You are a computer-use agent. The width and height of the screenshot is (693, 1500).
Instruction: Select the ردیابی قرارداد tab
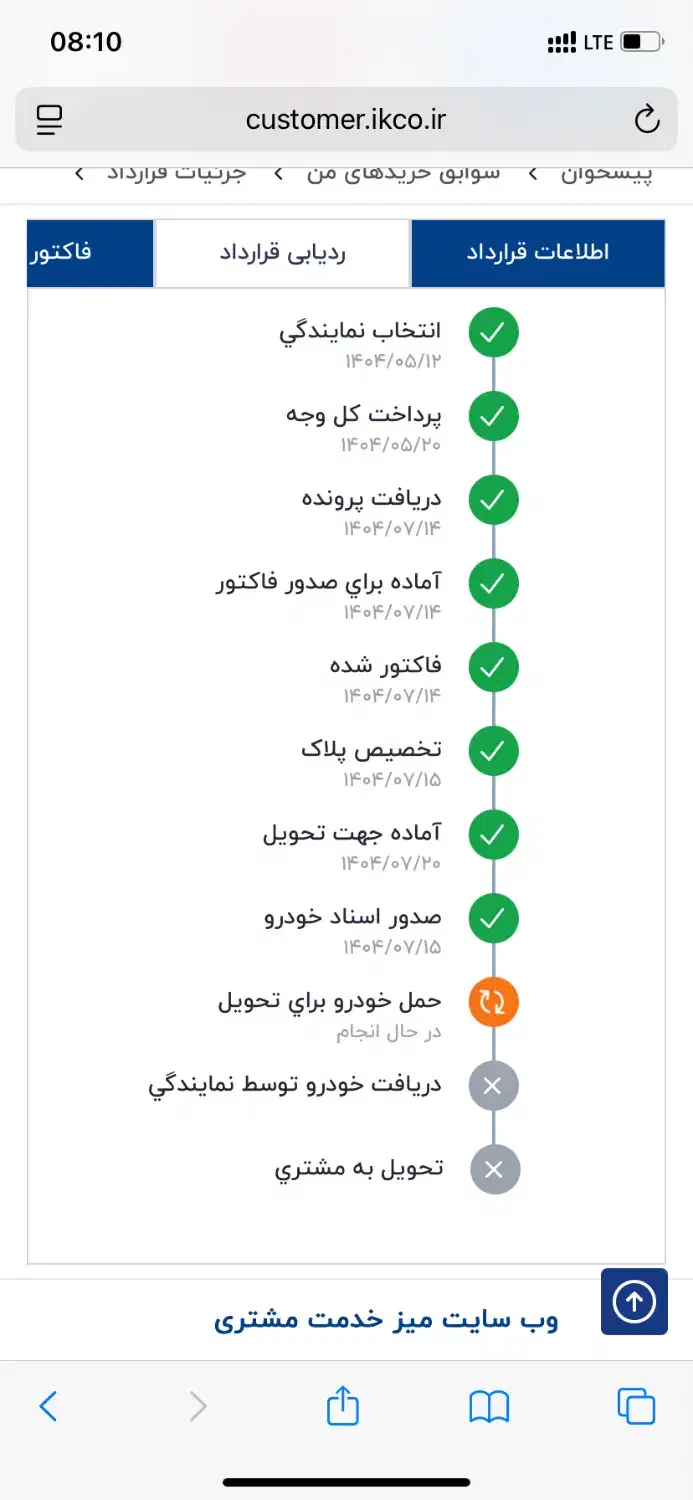(x=282, y=253)
